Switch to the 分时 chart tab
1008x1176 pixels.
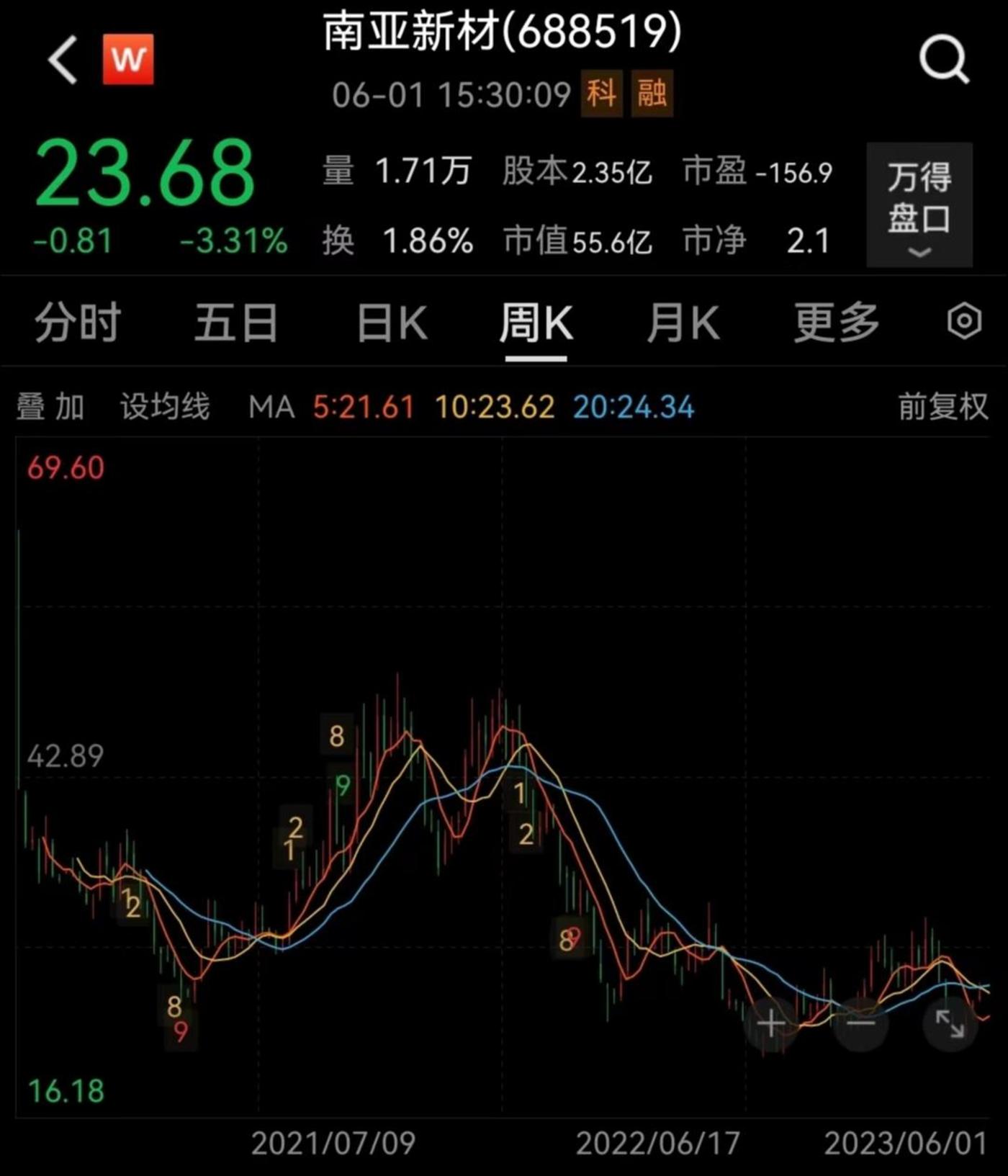[x=78, y=322]
